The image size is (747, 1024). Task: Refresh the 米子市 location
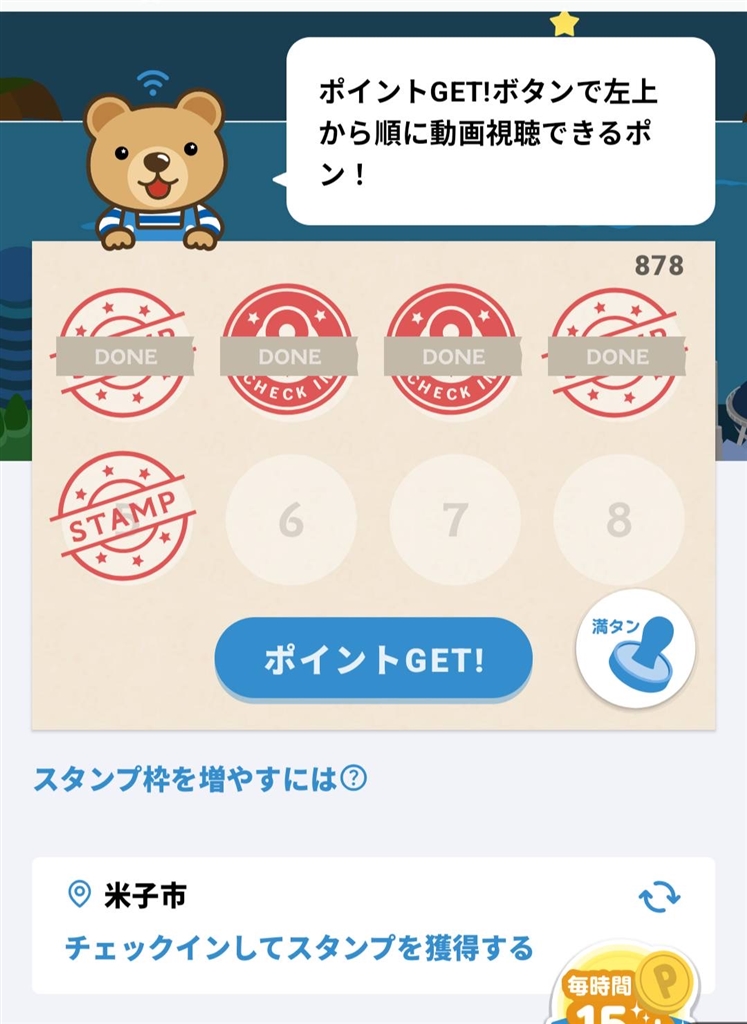coord(659,896)
